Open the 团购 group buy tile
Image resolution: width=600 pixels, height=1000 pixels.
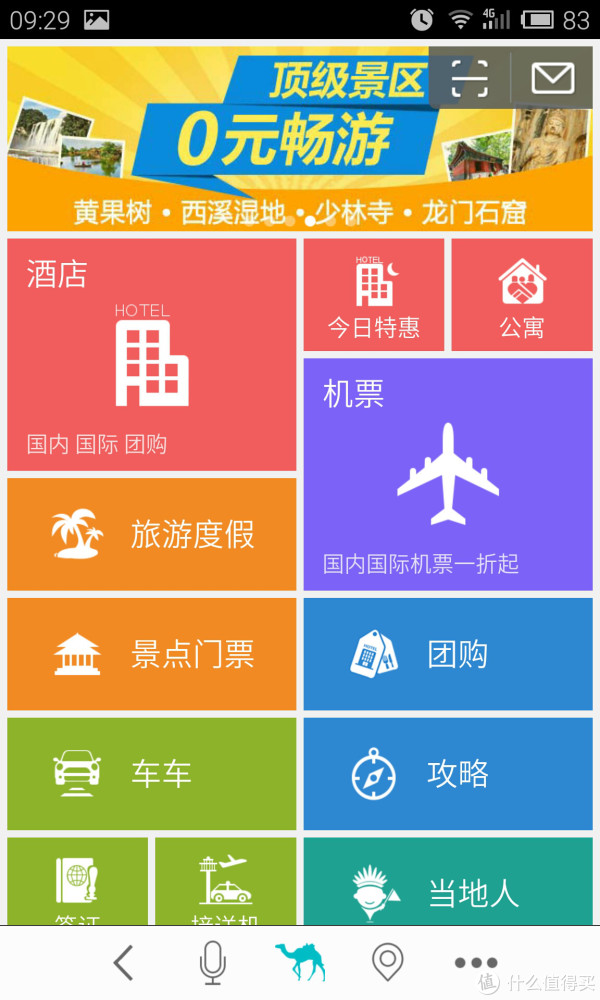[448, 654]
